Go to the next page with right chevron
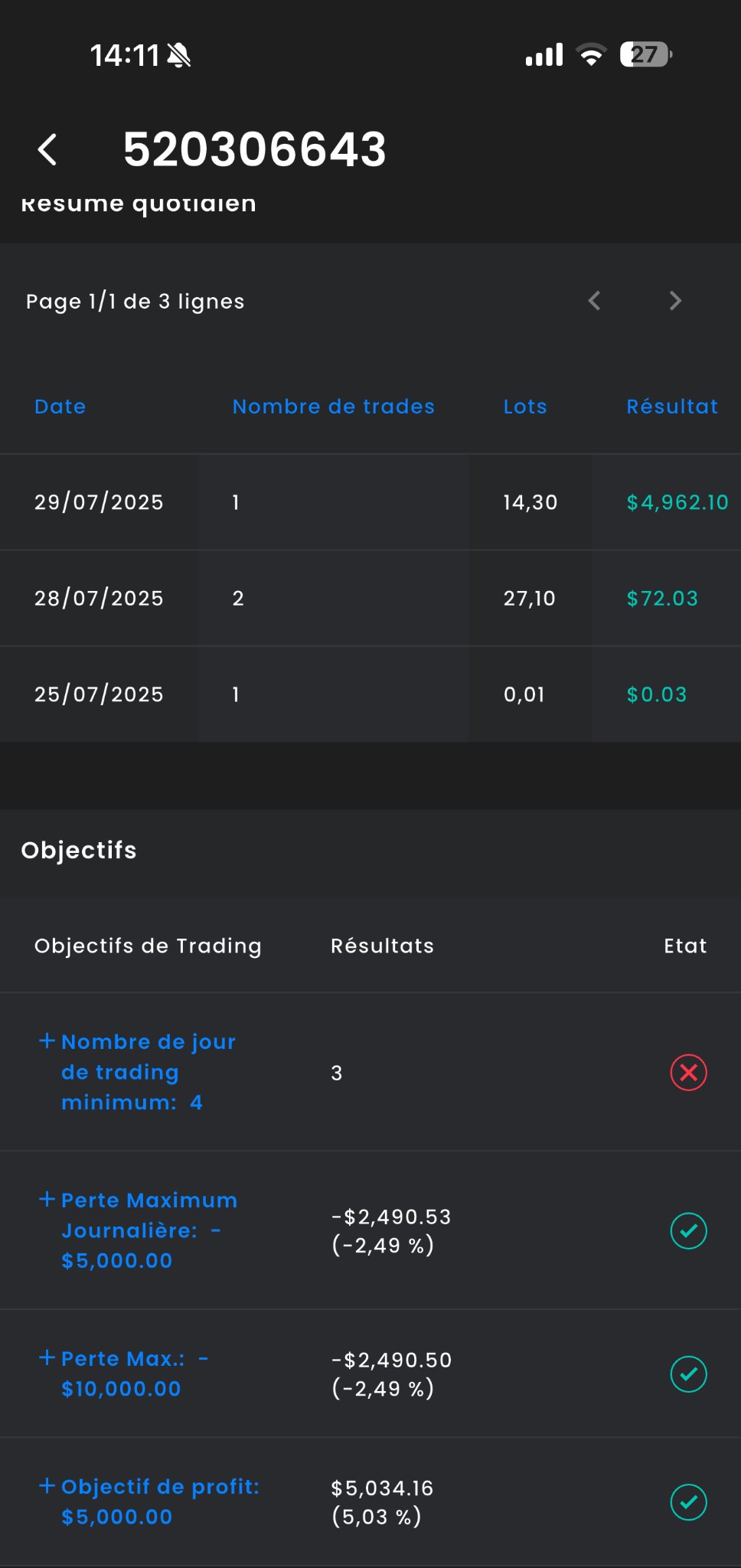The height and width of the screenshot is (1568, 741). coord(674,300)
